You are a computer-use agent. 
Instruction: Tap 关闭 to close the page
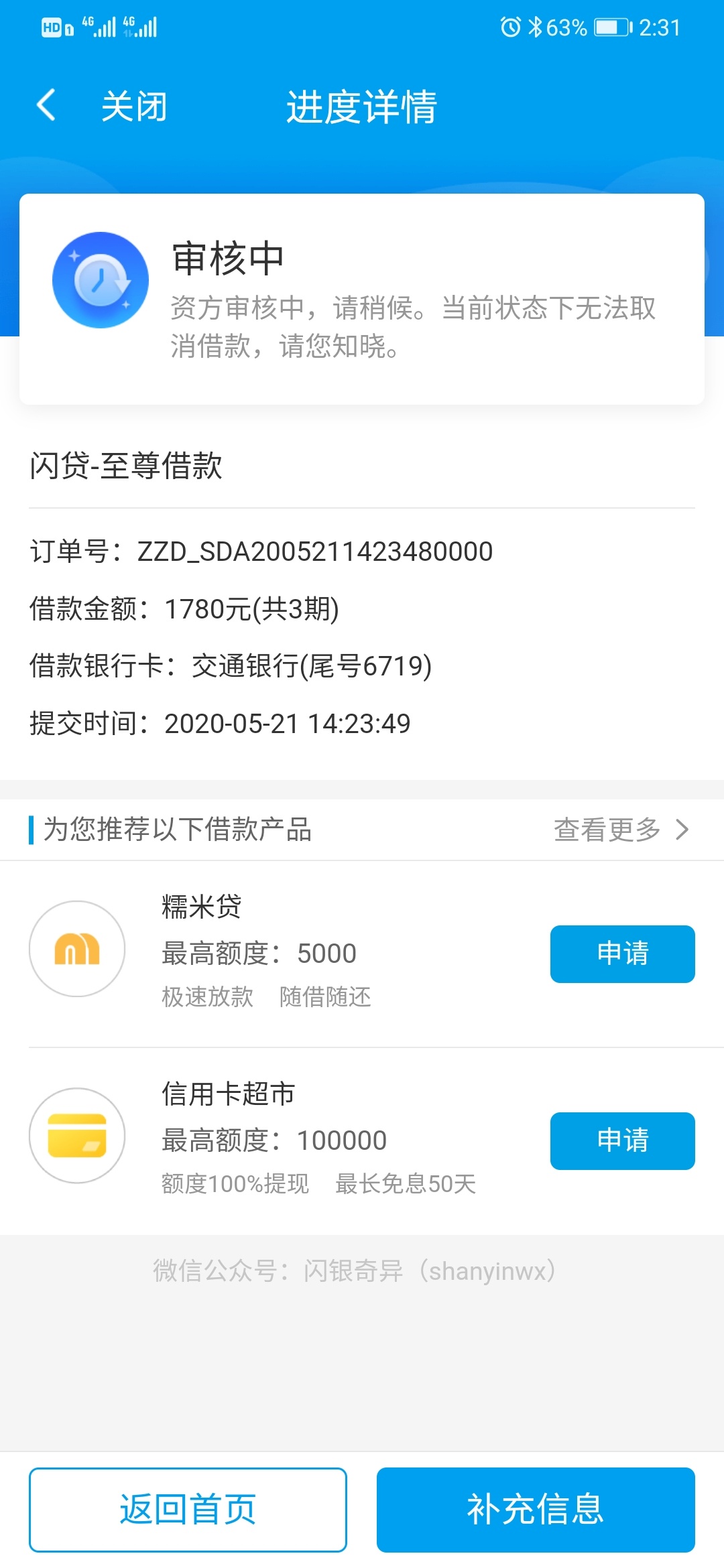pos(134,107)
